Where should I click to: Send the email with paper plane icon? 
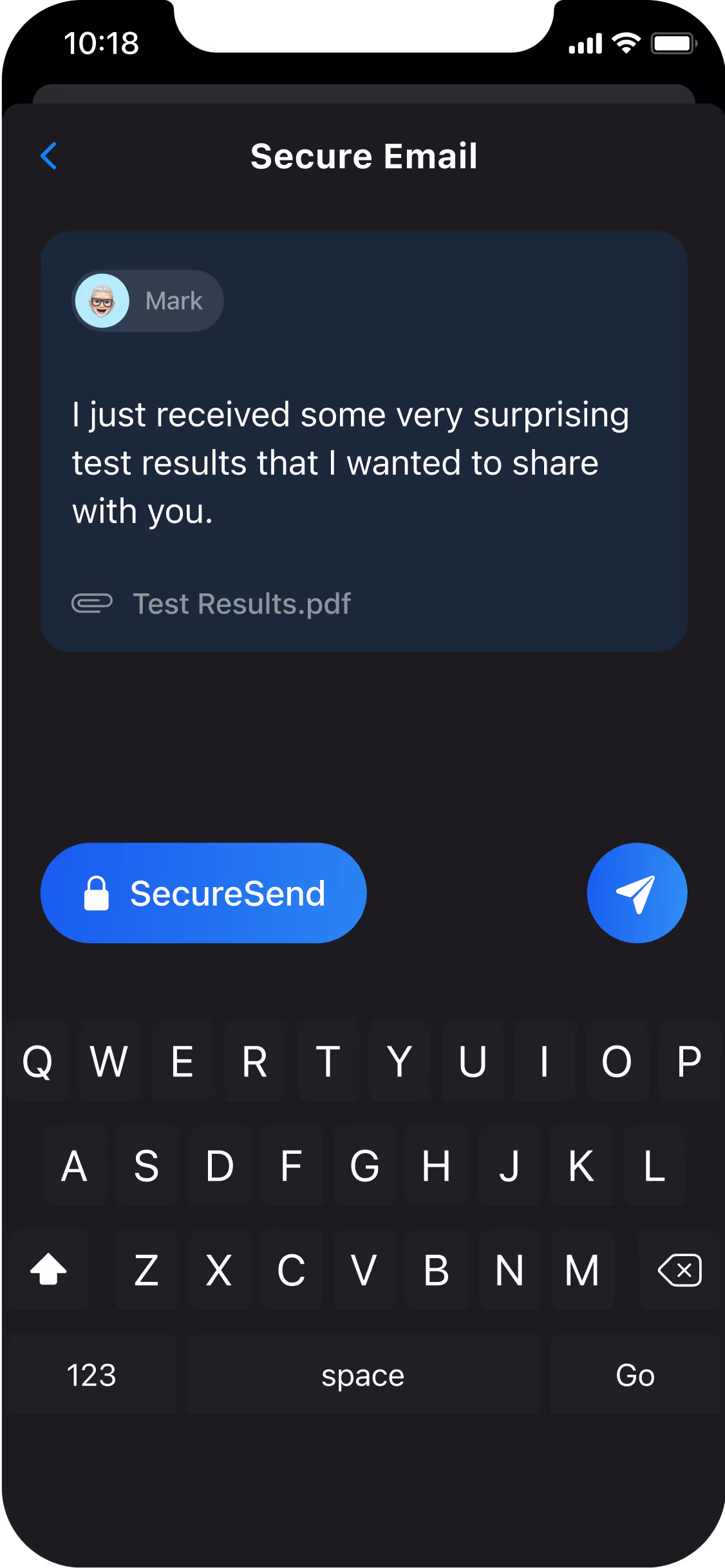(636, 893)
